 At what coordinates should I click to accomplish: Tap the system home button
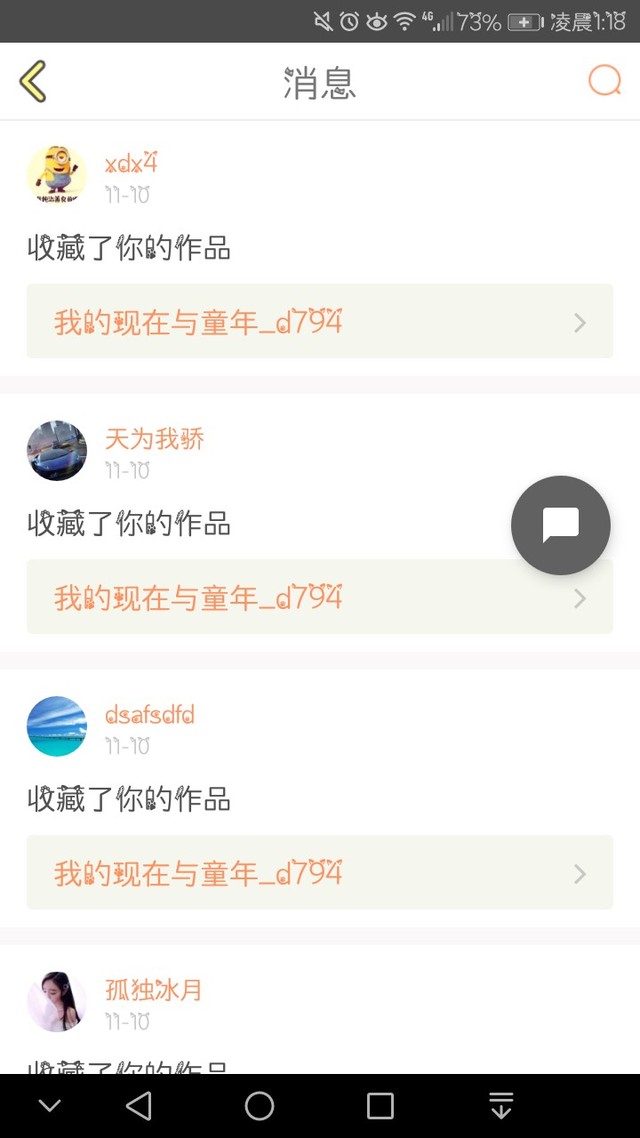coord(259,1106)
